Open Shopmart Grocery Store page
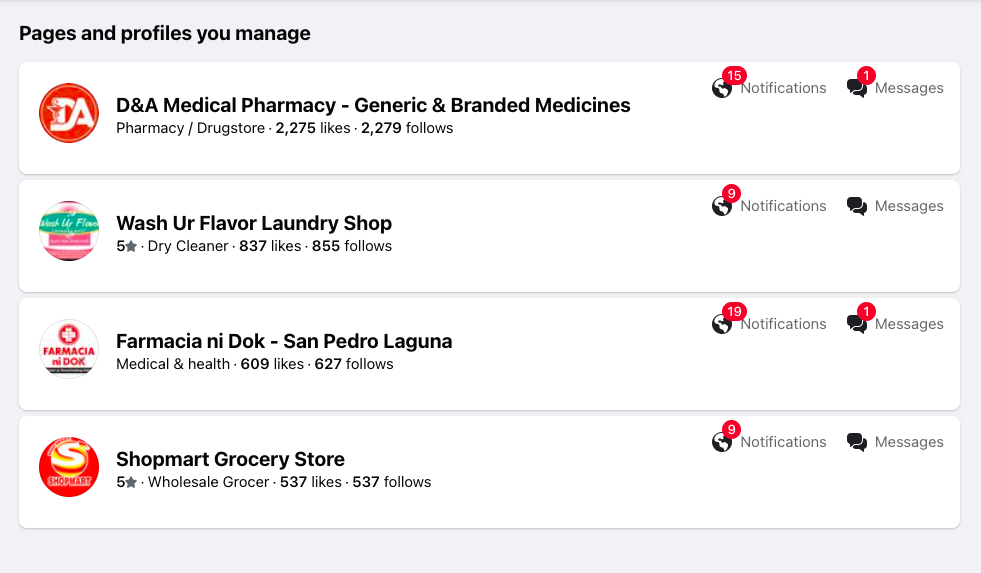 230,459
